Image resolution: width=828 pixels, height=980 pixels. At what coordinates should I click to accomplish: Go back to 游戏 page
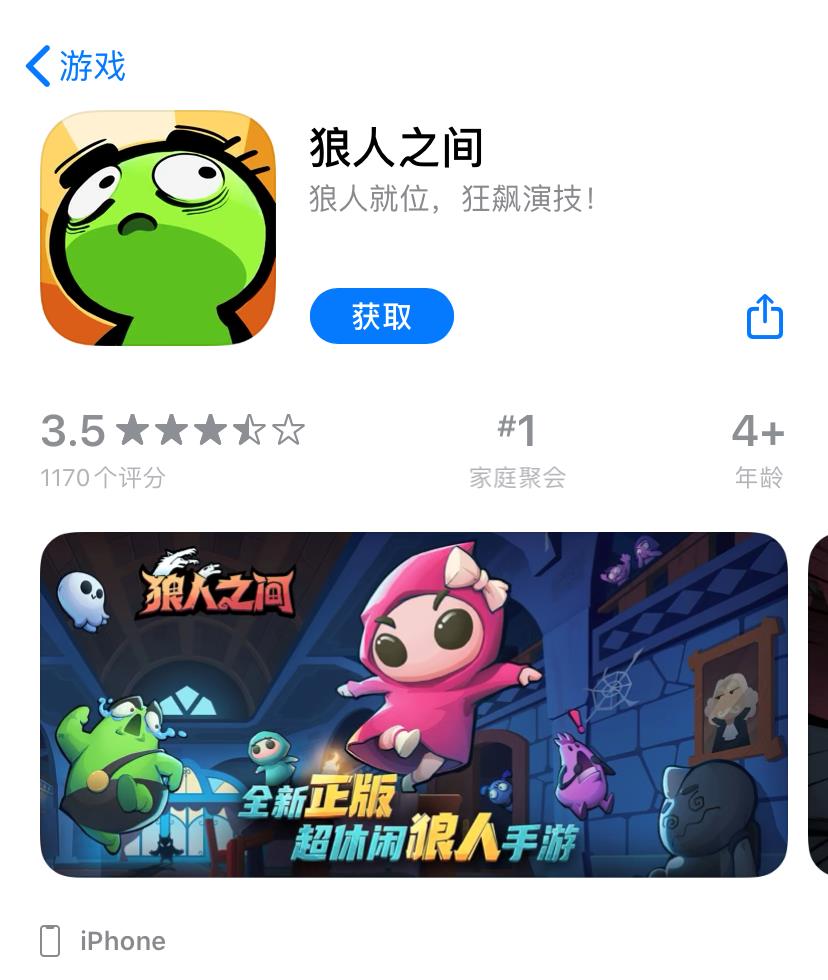[76, 66]
